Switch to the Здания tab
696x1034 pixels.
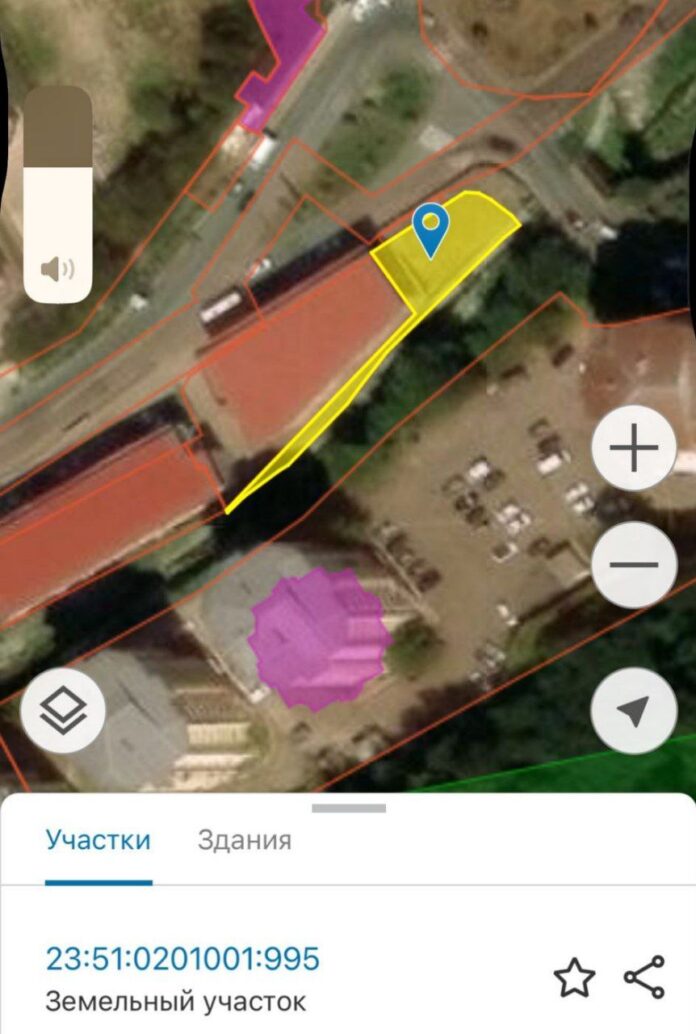(245, 840)
